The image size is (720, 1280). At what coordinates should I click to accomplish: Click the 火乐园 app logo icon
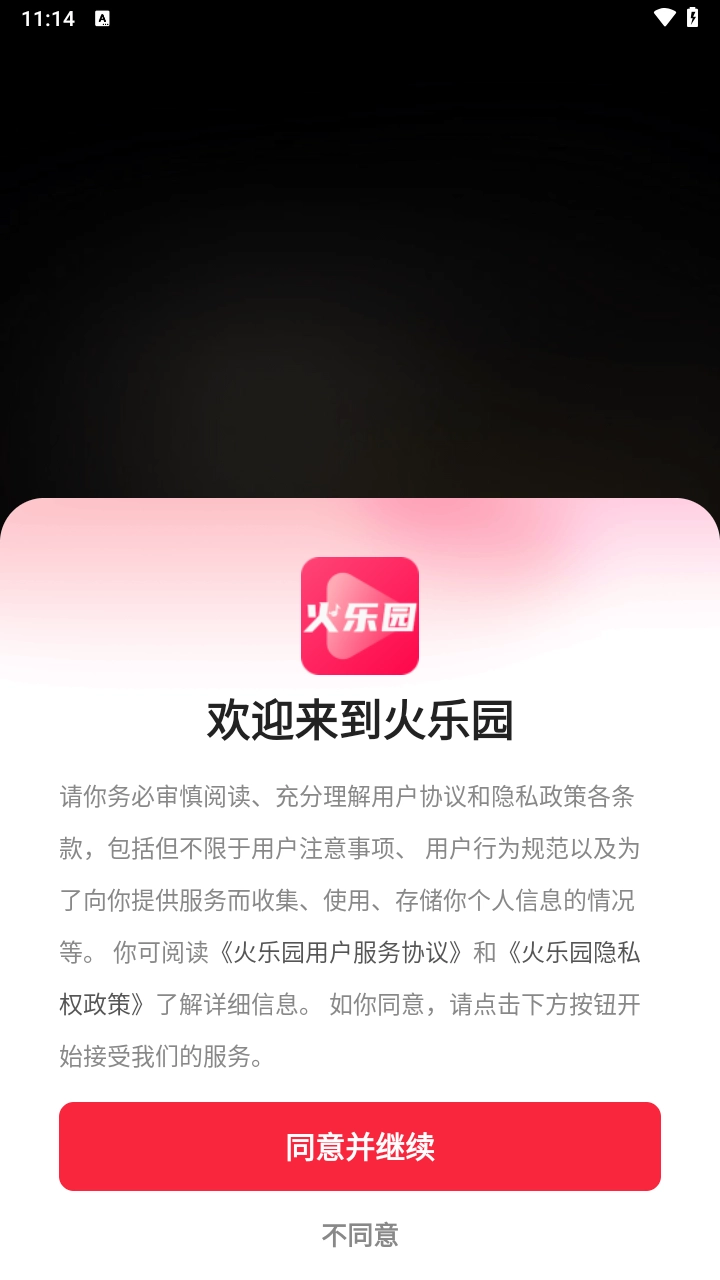pyautogui.click(x=360, y=616)
